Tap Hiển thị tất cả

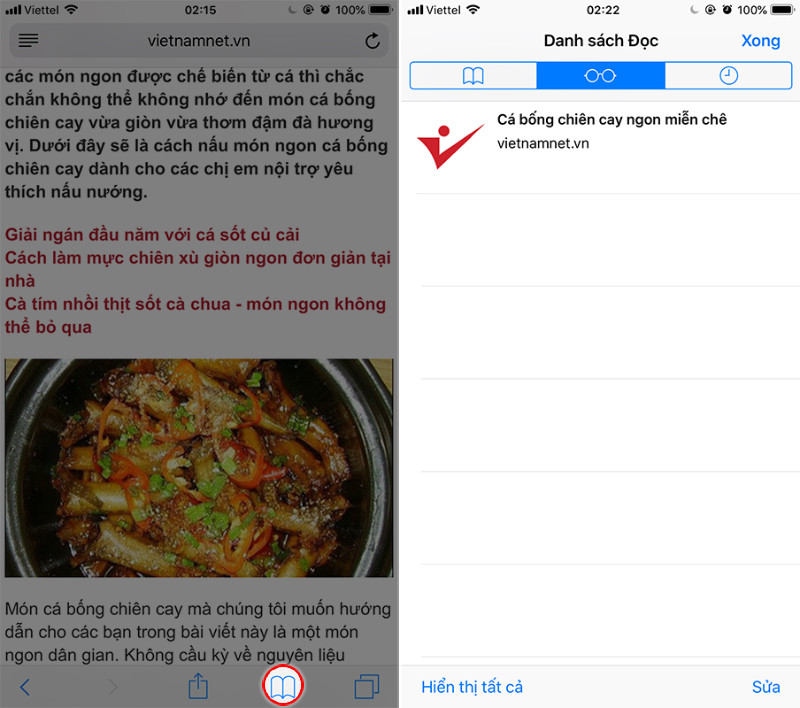click(472, 687)
